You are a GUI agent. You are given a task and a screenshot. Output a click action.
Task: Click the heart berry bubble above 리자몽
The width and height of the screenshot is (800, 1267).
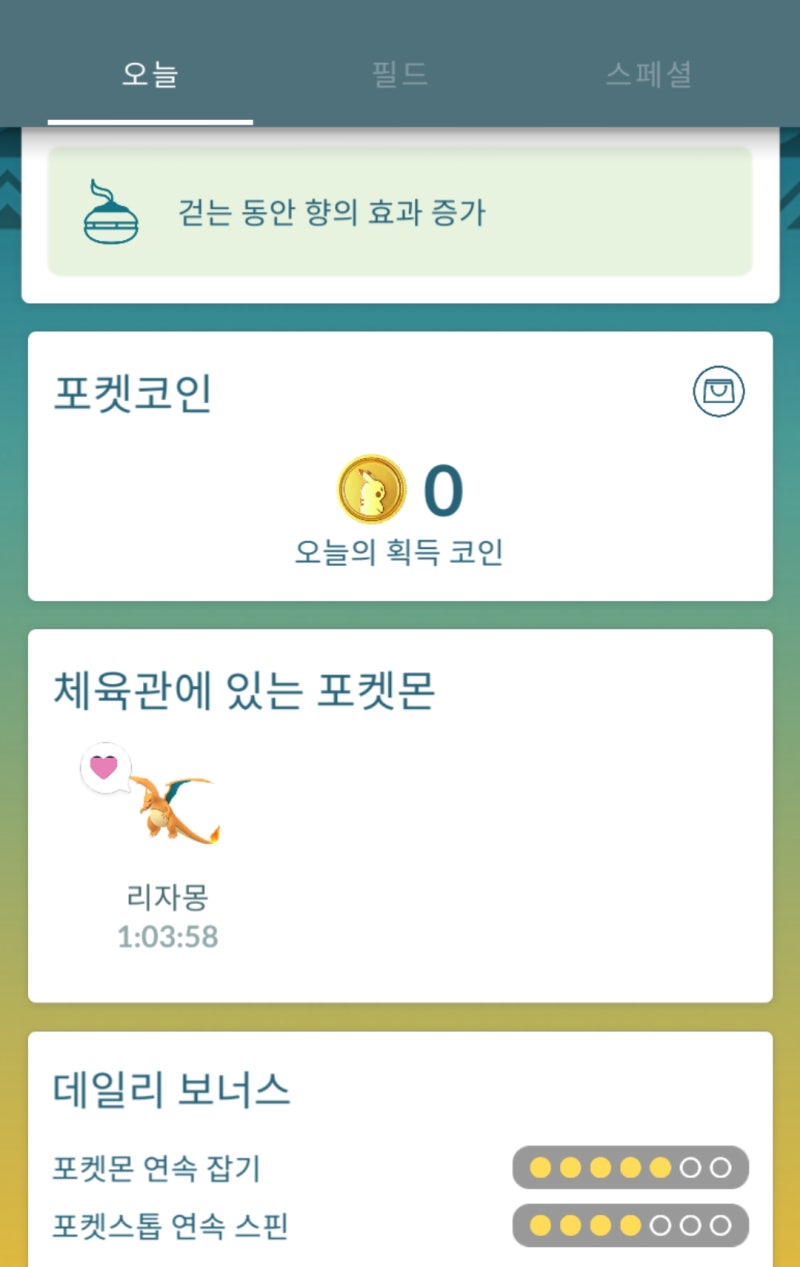tap(103, 766)
